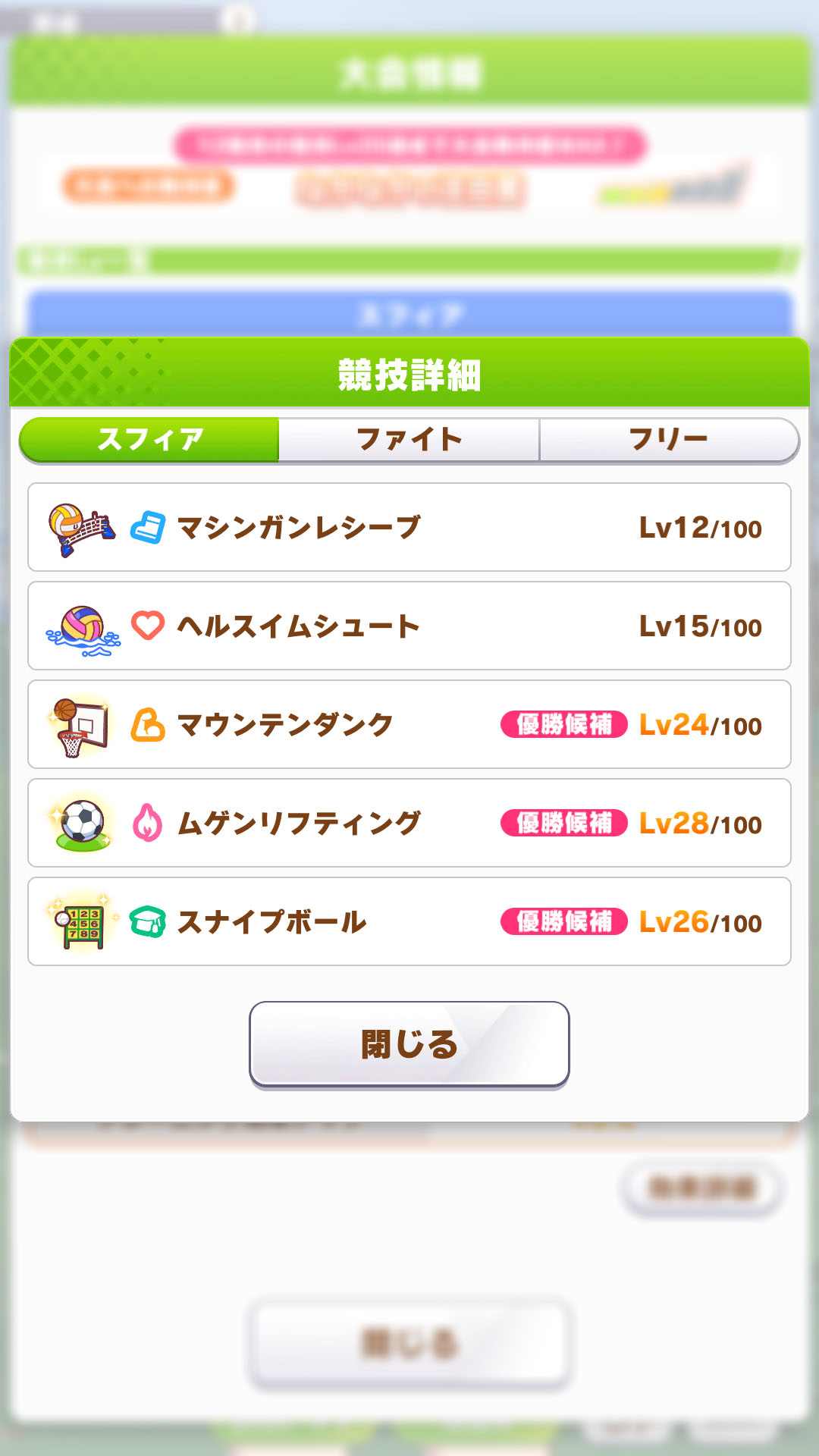Select the フリー tab
The width and height of the screenshot is (819, 1456).
[668, 439]
